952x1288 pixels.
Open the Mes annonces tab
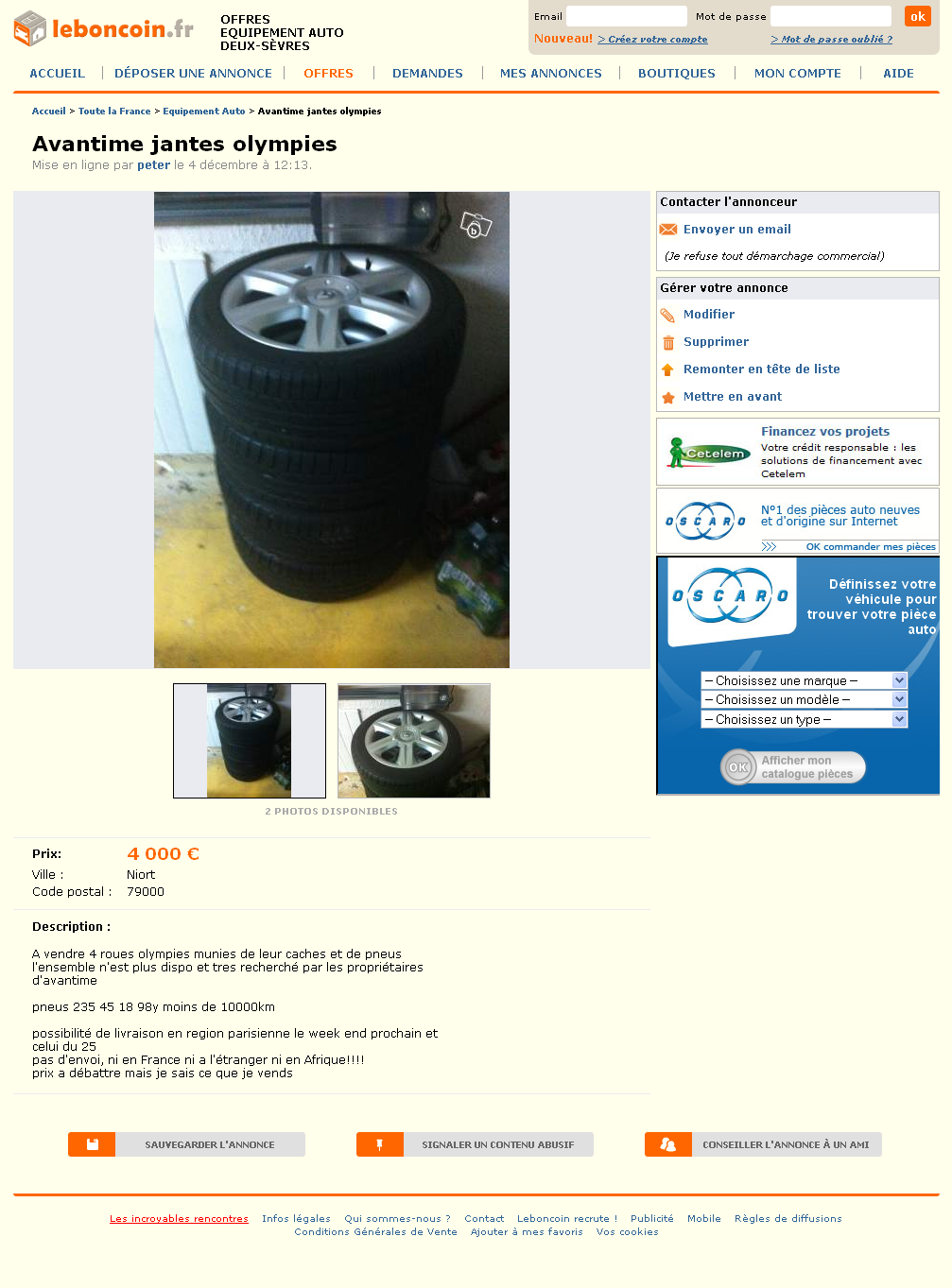pyautogui.click(x=550, y=73)
